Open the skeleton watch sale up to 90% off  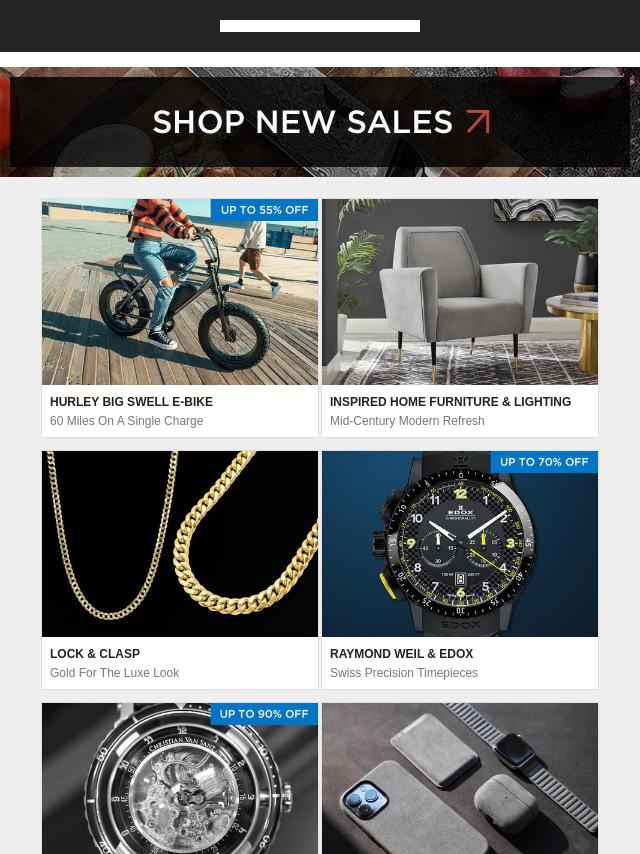pyautogui.click(x=180, y=780)
